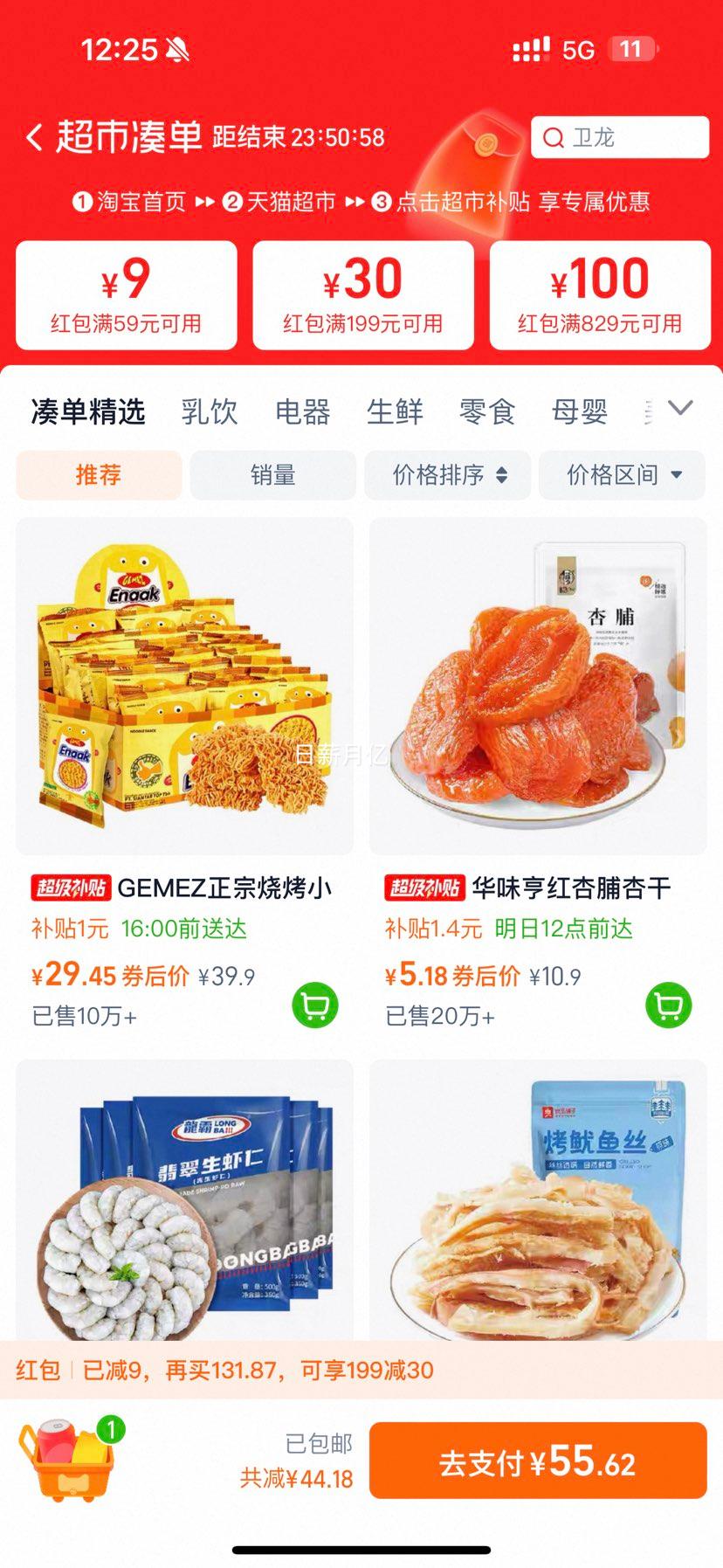Viewport: 723px width, 1568px height.
Task: Select the ¥100 红包满829元可用 coupon
Action: (x=599, y=295)
